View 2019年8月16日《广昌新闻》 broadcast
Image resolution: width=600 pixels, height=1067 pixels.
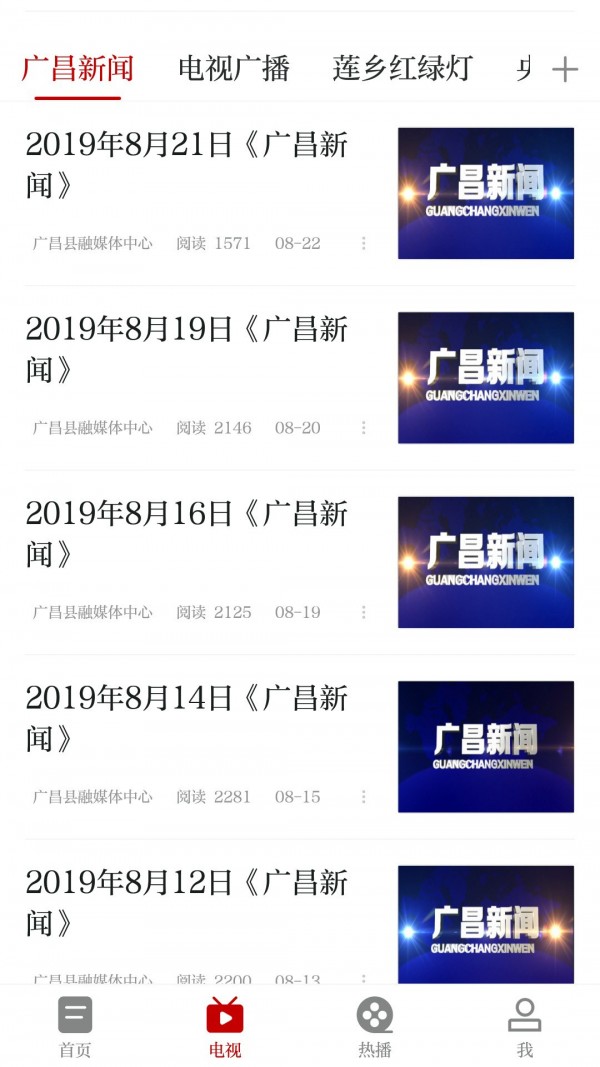pos(186,533)
